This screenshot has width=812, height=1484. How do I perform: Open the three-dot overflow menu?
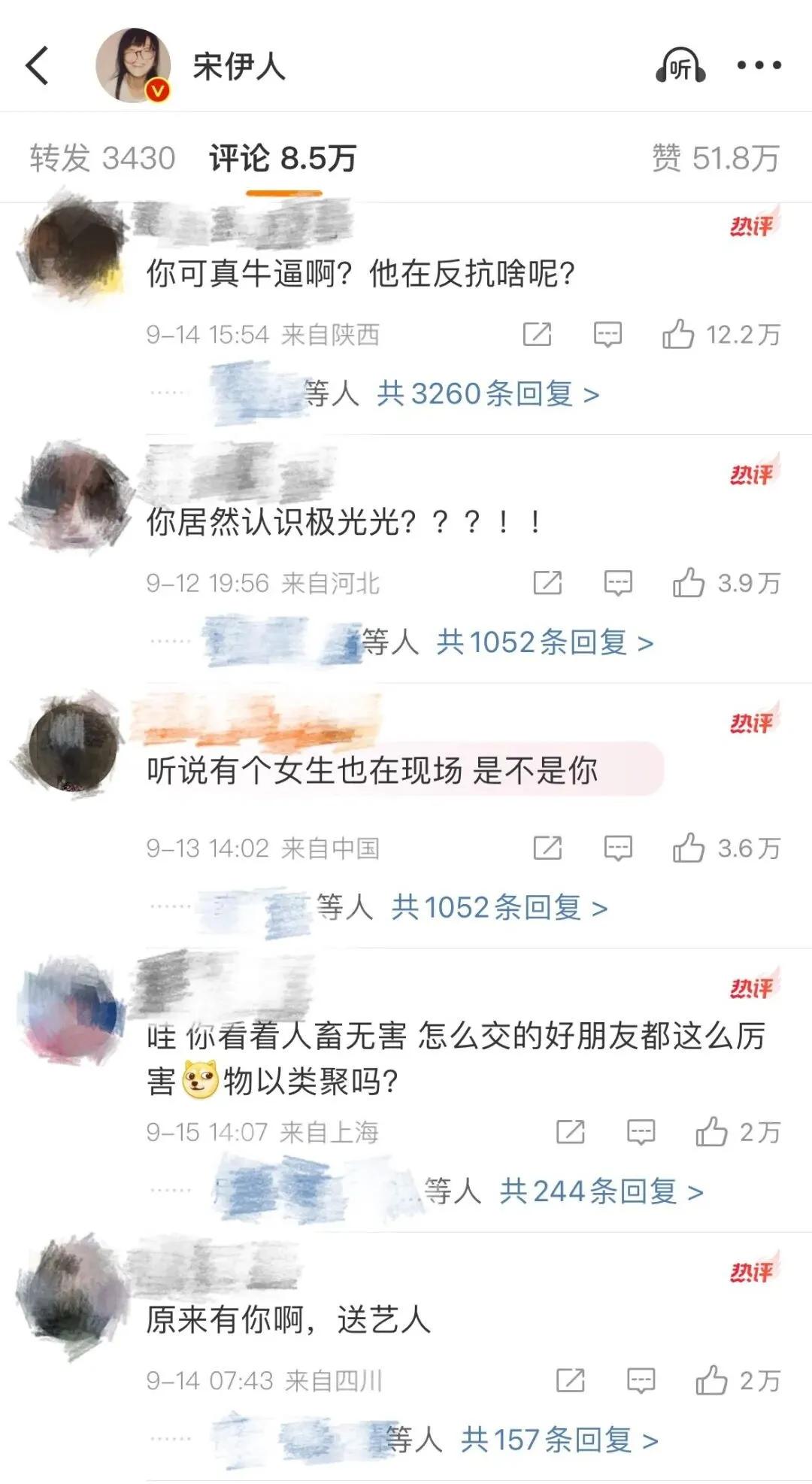click(x=758, y=66)
